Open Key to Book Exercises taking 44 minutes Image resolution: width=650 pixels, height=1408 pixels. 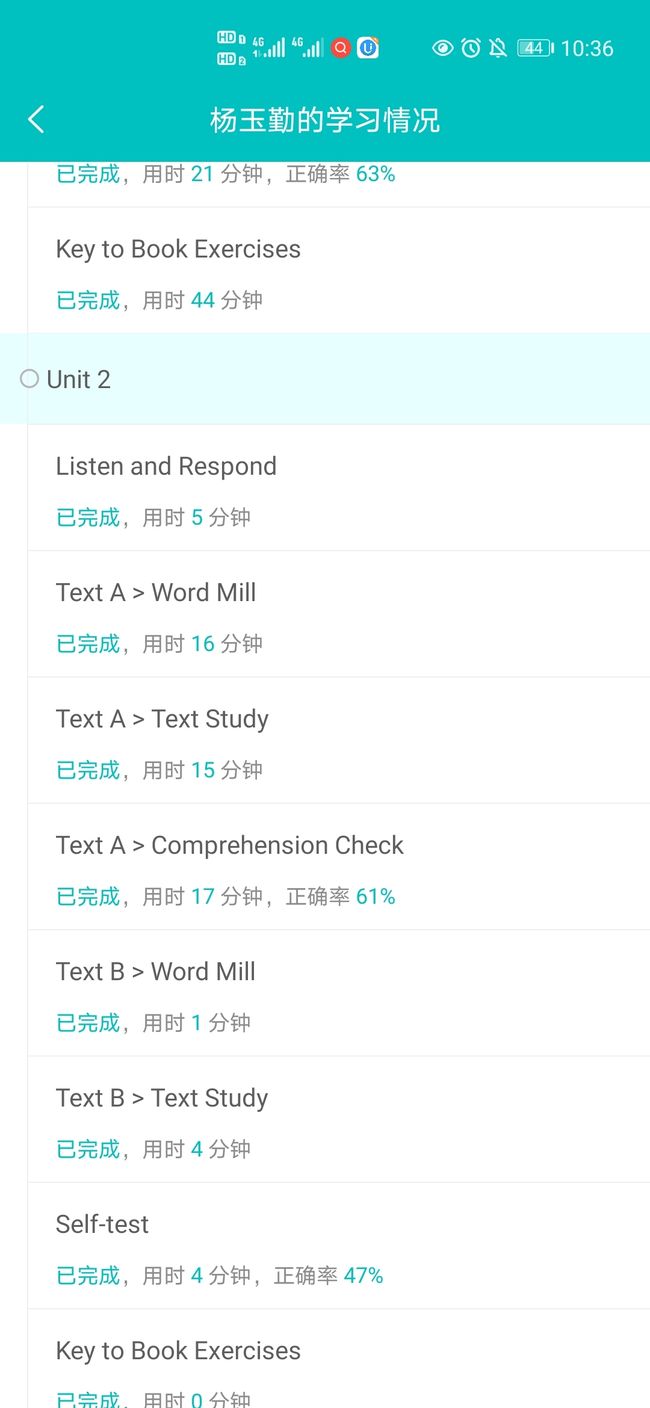(x=339, y=270)
